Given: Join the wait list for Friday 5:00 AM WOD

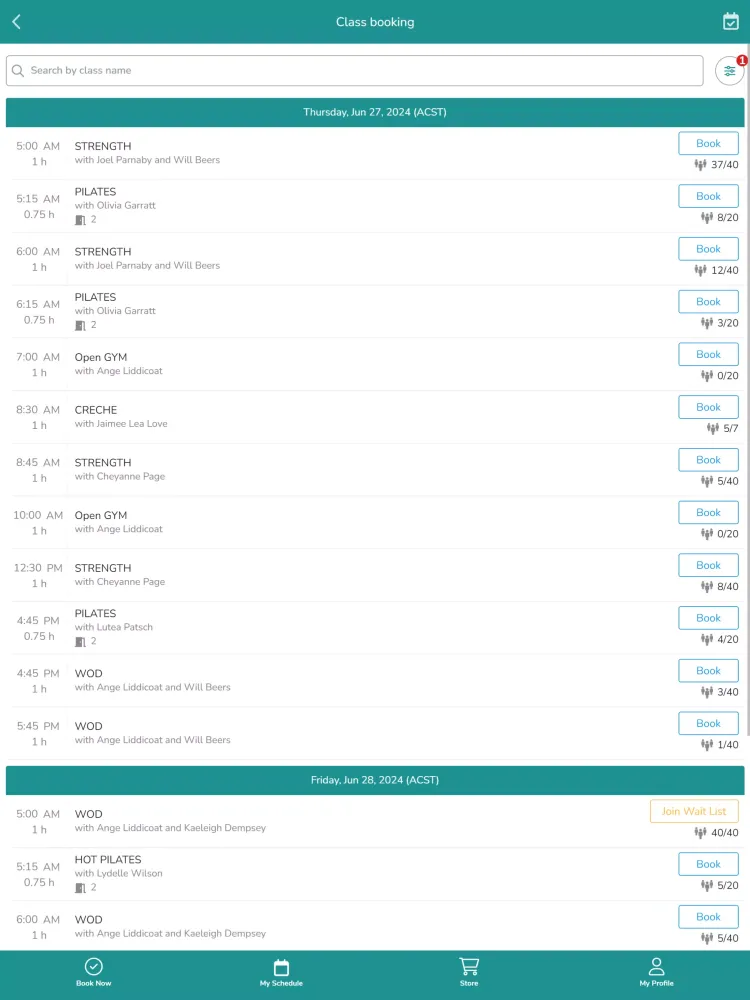Looking at the screenshot, I should click(x=694, y=812).
